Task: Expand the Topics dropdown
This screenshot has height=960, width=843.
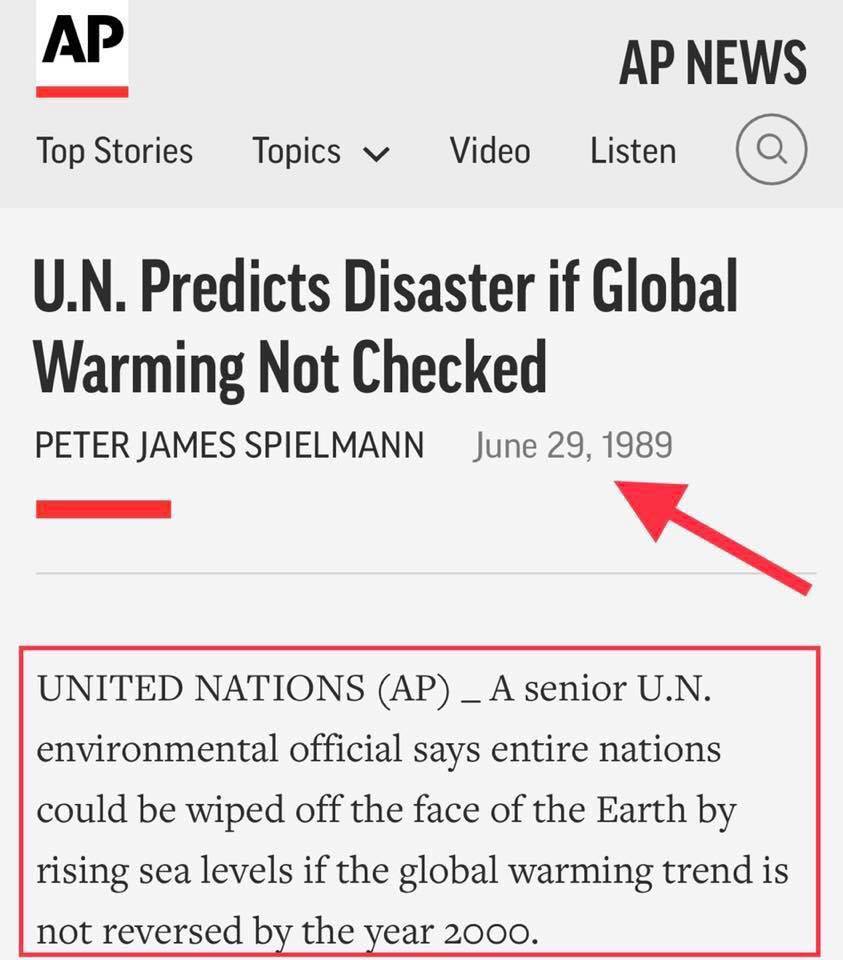Action: [320, 152]
